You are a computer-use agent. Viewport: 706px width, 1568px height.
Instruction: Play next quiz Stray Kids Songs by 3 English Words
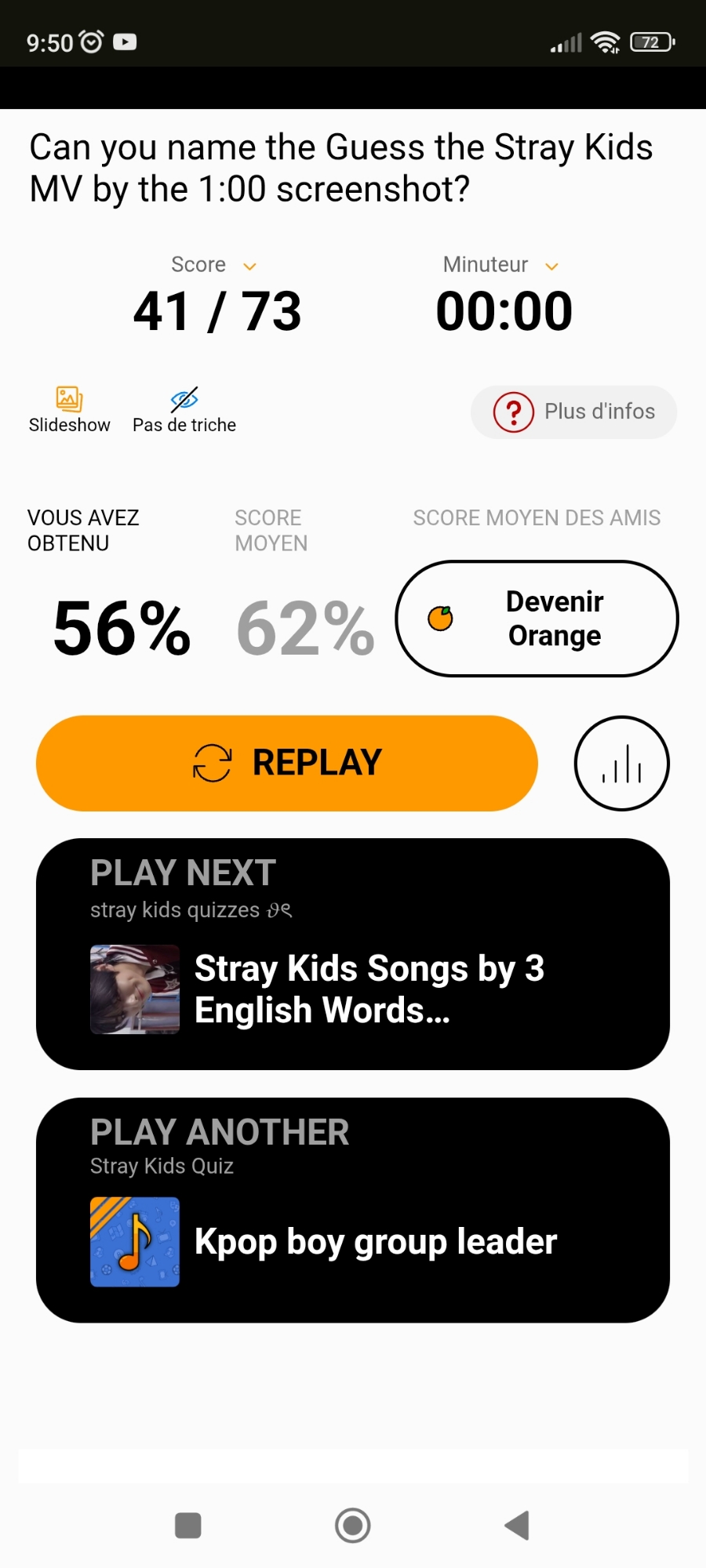pyautogui.click(x=353, y=988)
